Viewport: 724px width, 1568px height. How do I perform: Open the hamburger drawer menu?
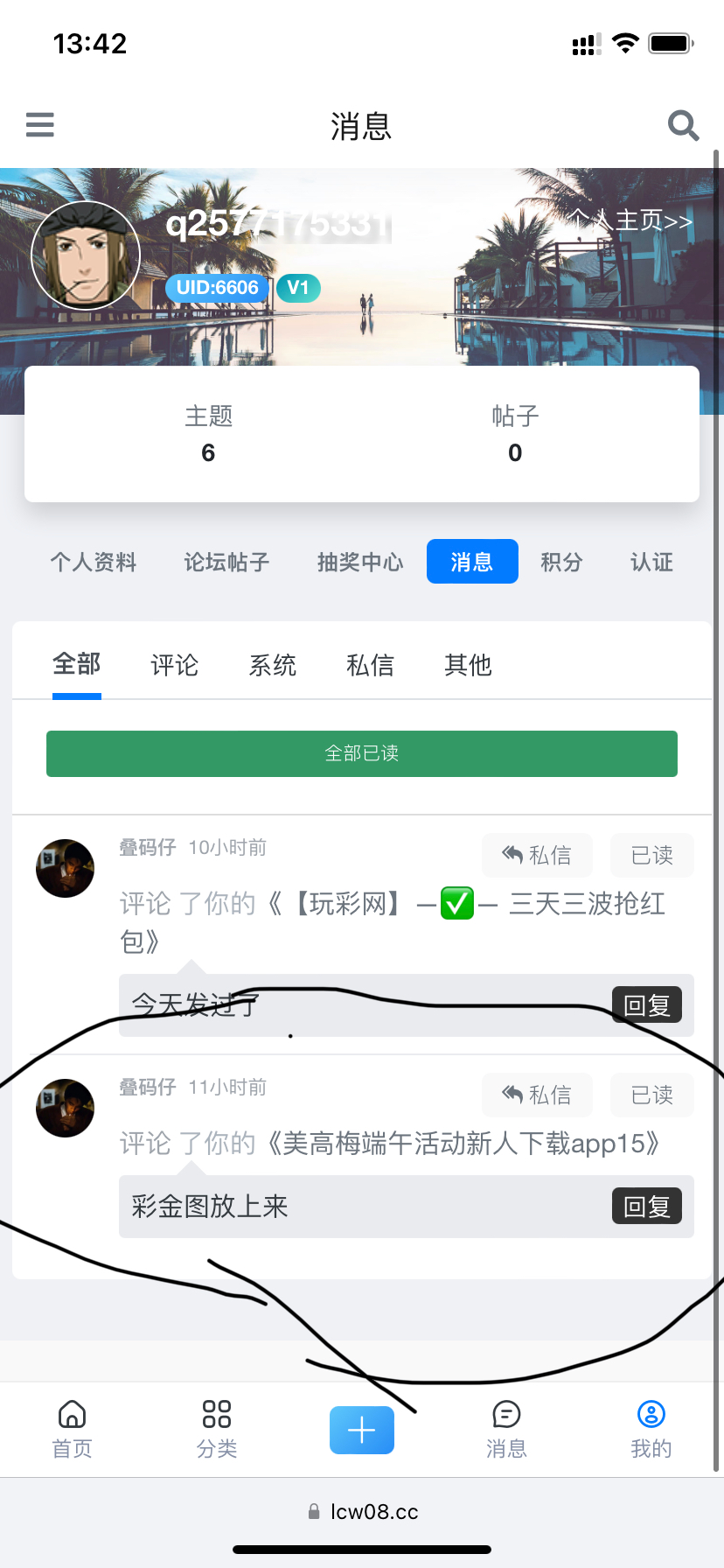40,125
